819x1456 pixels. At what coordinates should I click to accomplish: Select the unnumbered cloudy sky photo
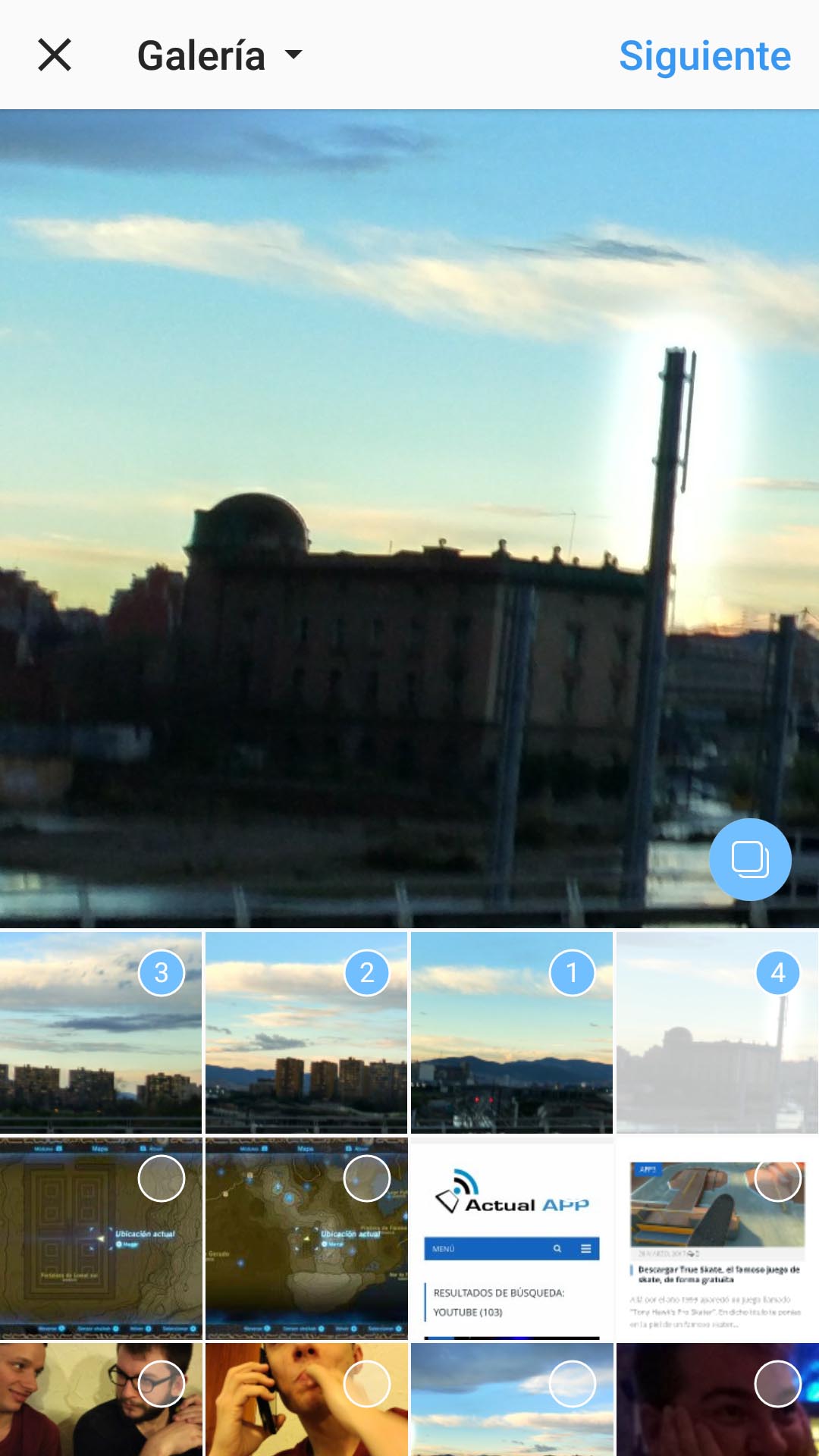pos(512,1399)
